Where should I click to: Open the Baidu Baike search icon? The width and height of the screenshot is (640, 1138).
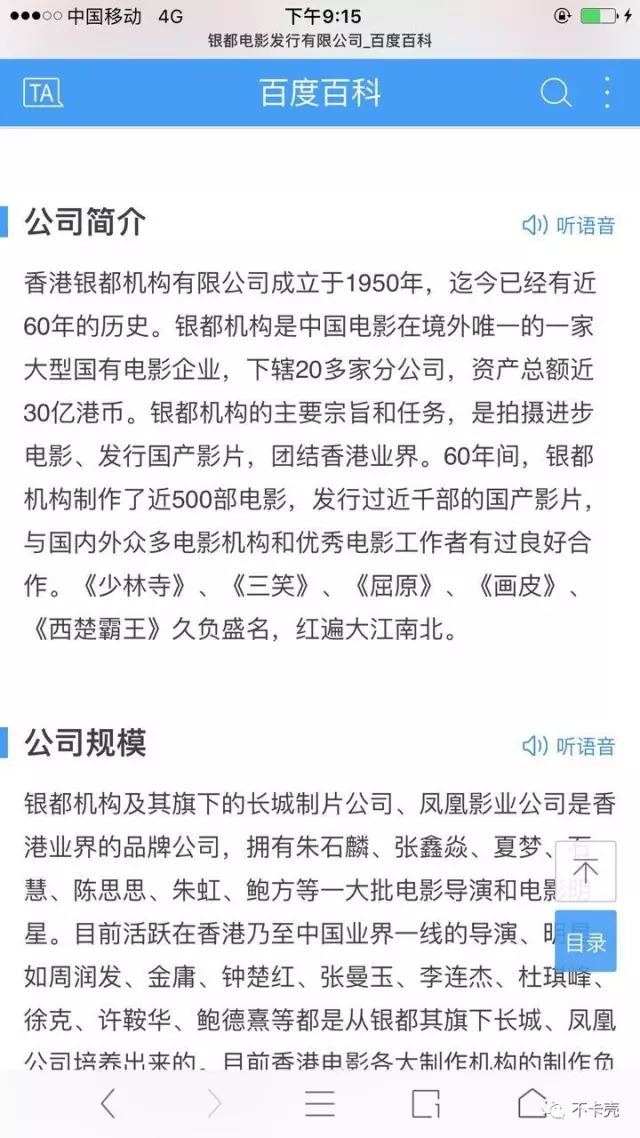(x=556, y=94)
